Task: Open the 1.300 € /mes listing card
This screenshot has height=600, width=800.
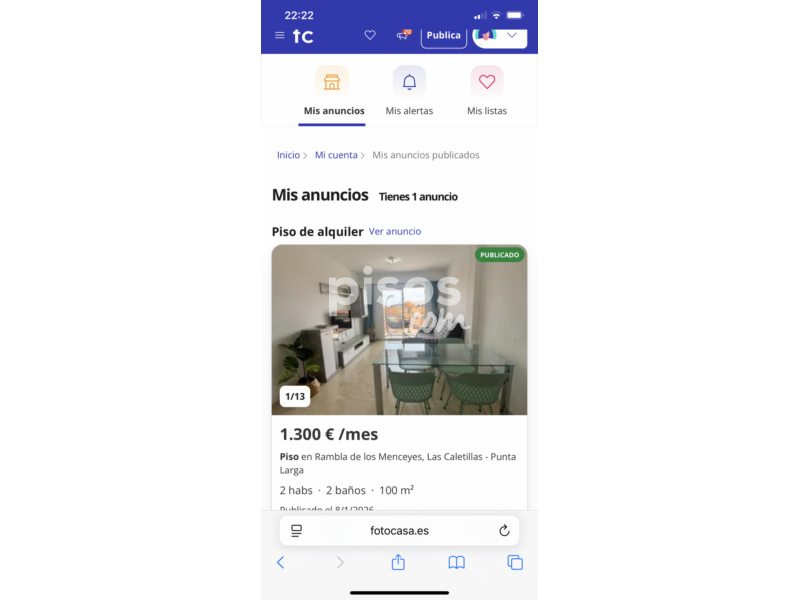Action: 399,434
